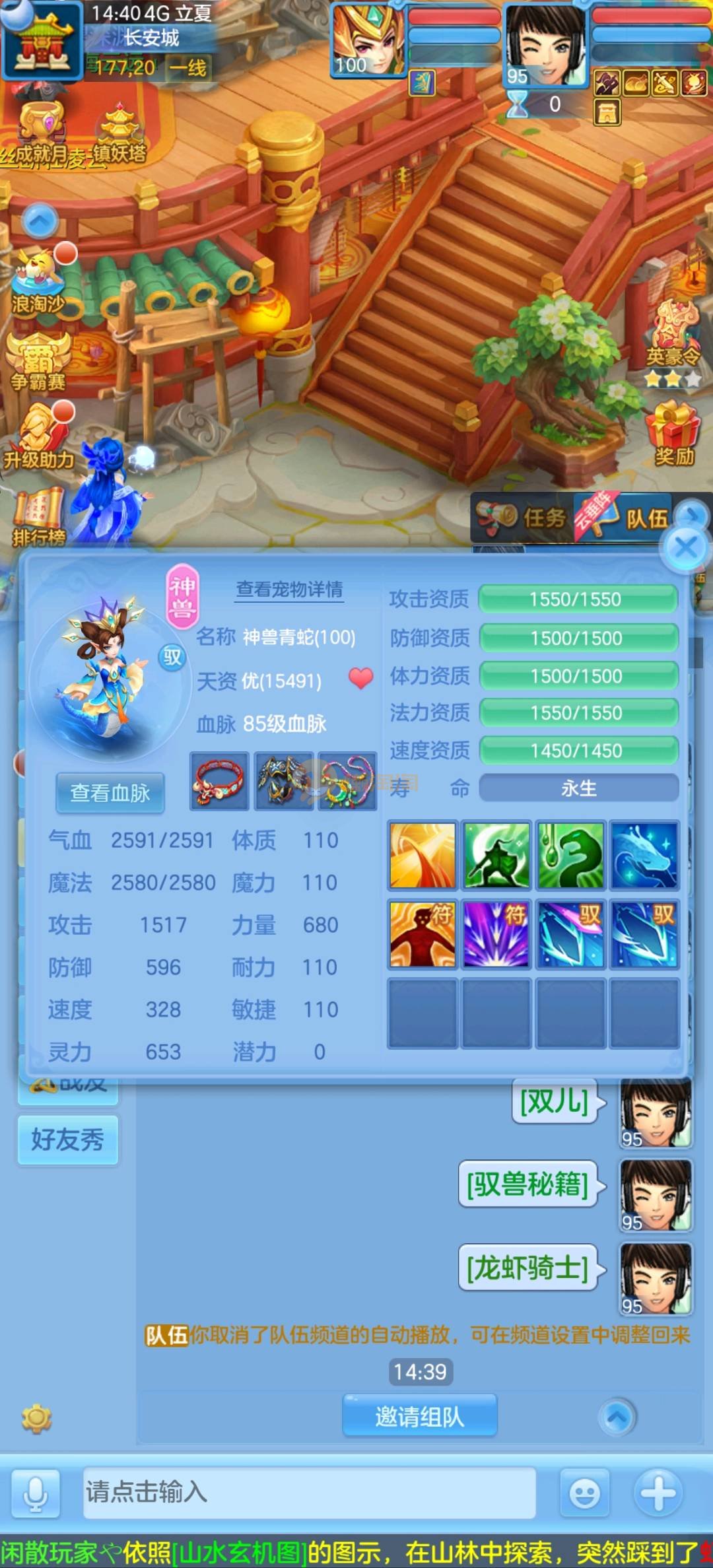Viewport: 713px width, 1568px height.
Task: Close the pet details popup
Action: tap(686, 547)
